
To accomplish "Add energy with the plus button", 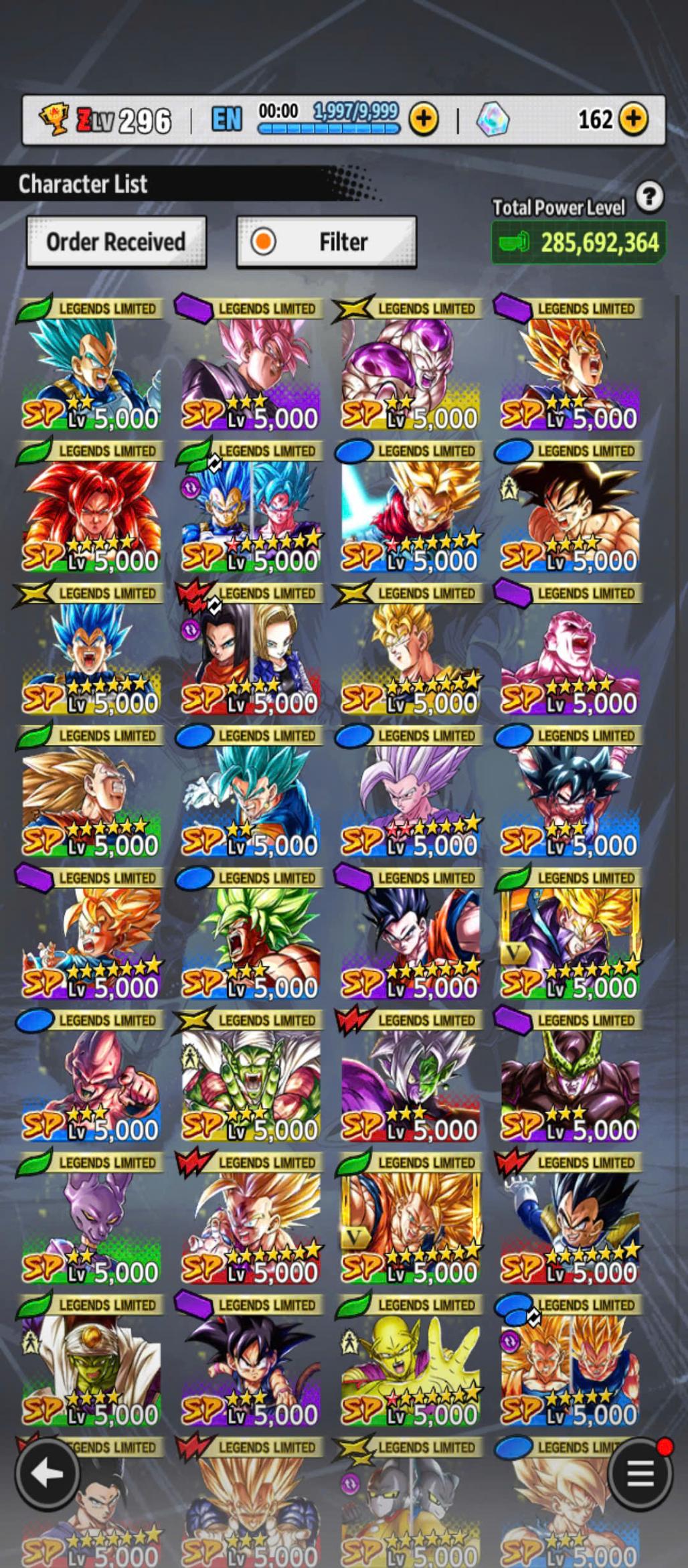I will [424, 120].
